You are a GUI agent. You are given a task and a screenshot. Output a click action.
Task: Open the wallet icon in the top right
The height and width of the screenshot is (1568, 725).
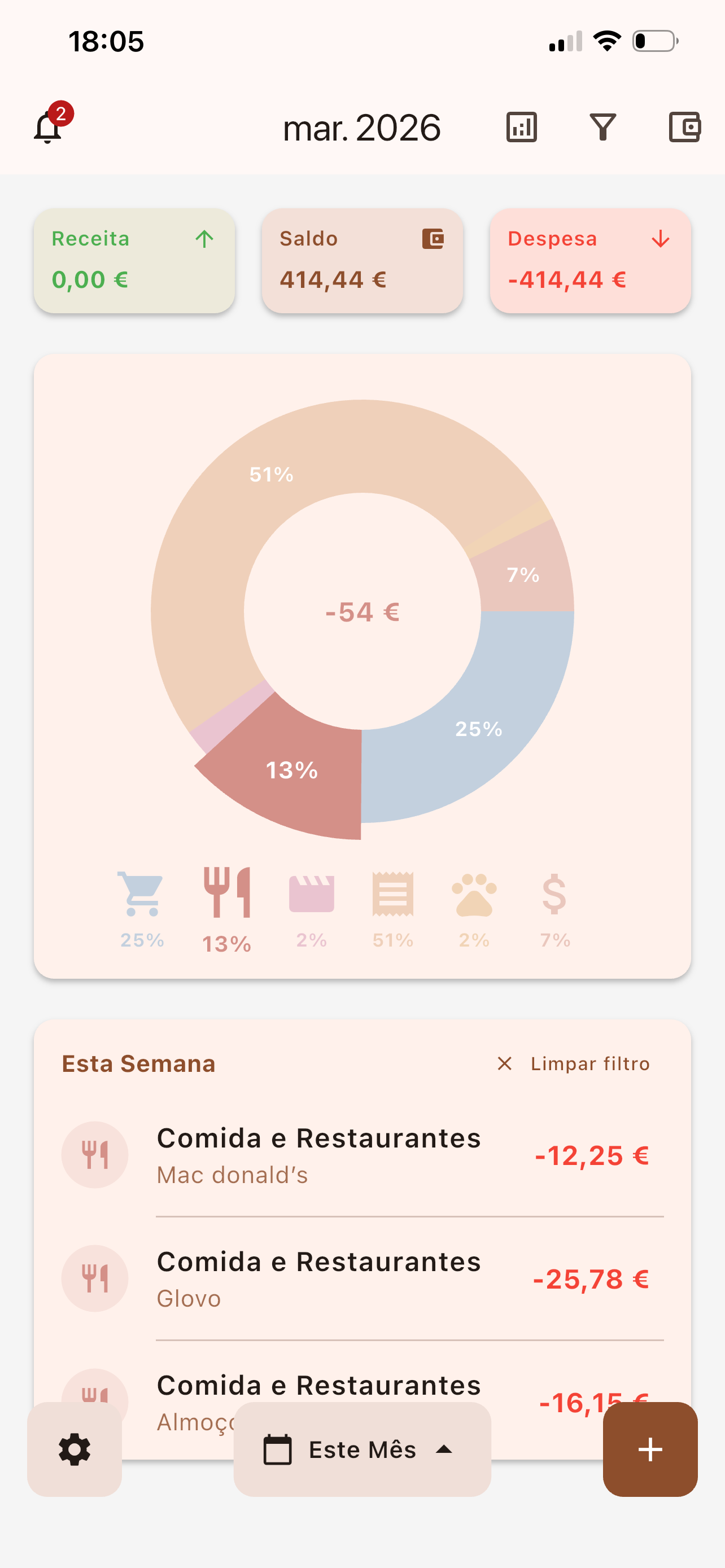(x=684, y=126)
